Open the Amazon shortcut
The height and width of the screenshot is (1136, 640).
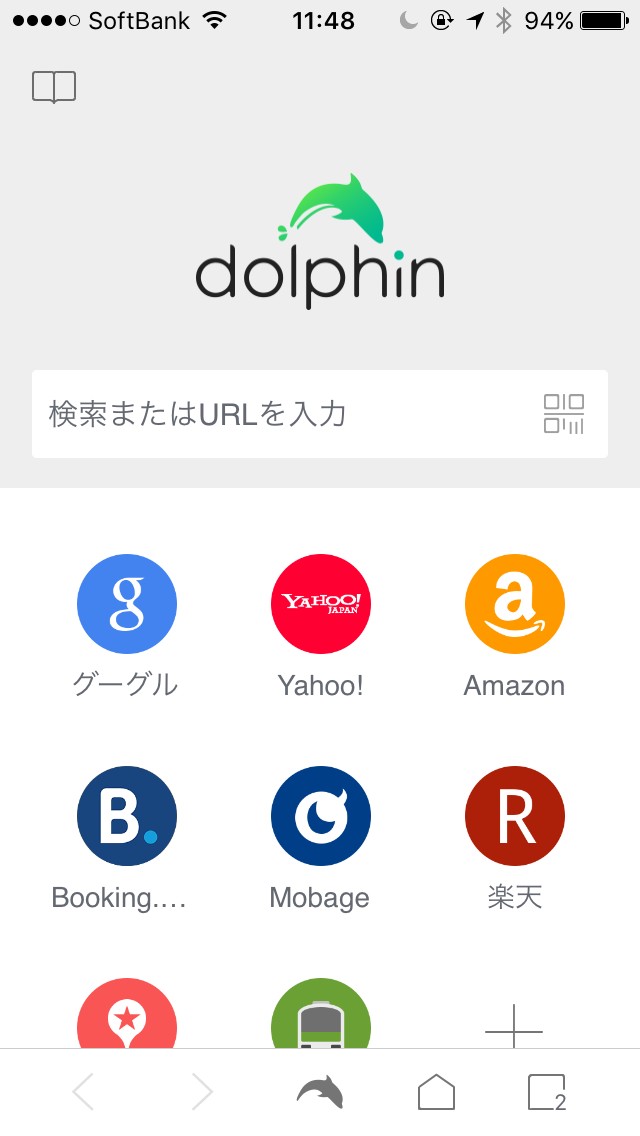coord(515,605)
